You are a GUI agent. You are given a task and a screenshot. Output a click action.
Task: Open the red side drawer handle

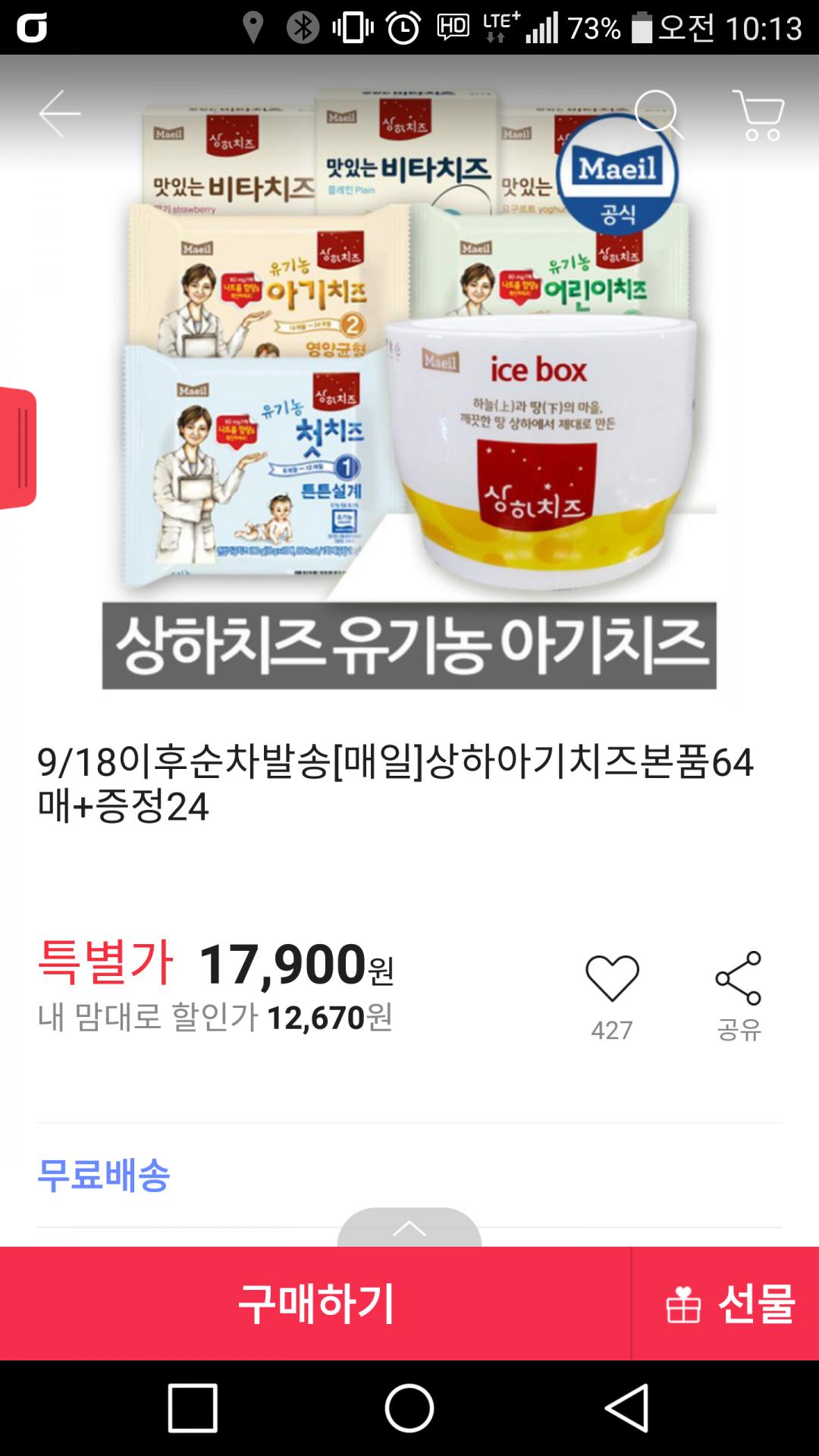tap(18, 447)
